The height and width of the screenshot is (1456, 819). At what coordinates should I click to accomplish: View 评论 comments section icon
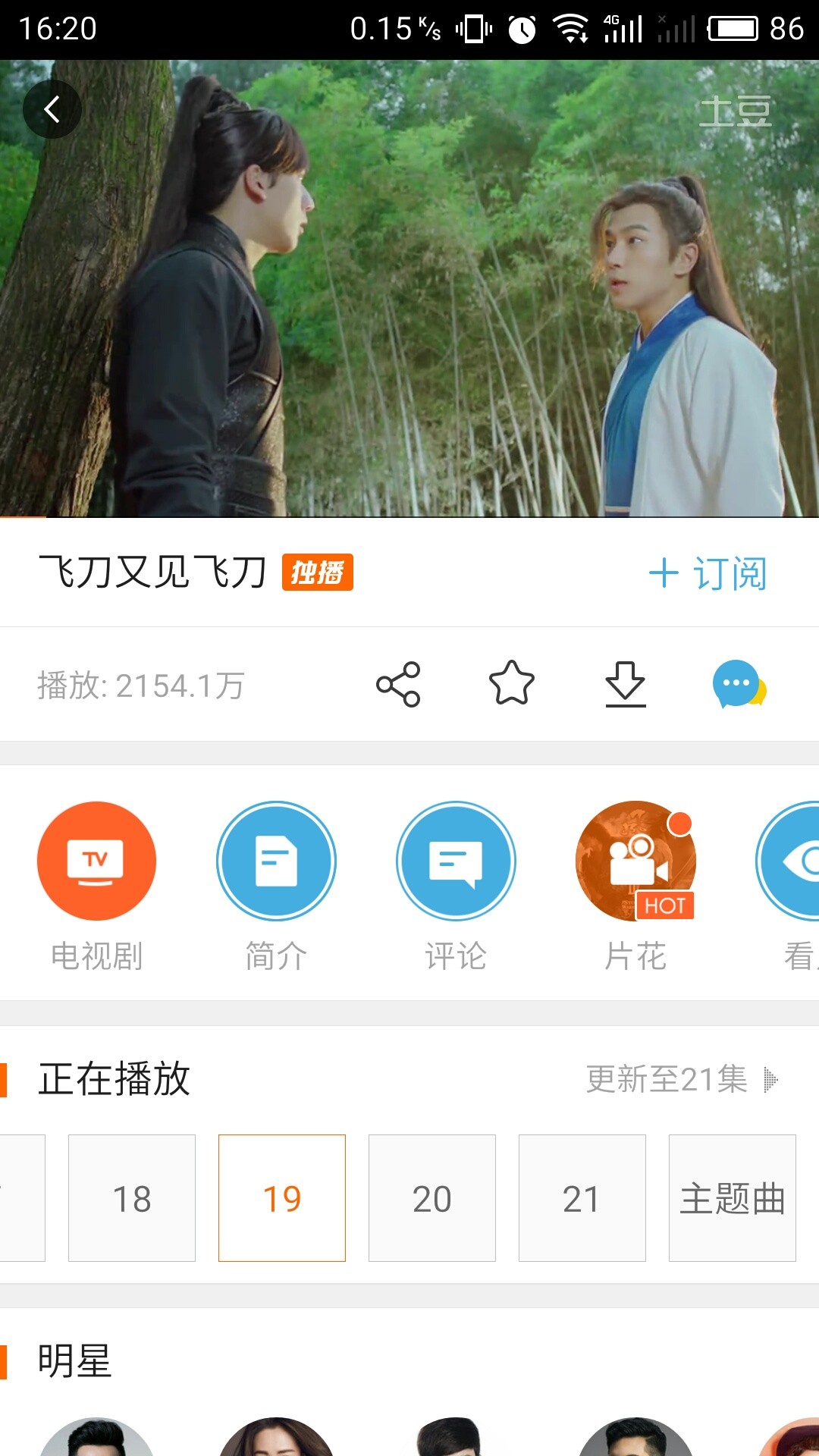click(456, 861)
